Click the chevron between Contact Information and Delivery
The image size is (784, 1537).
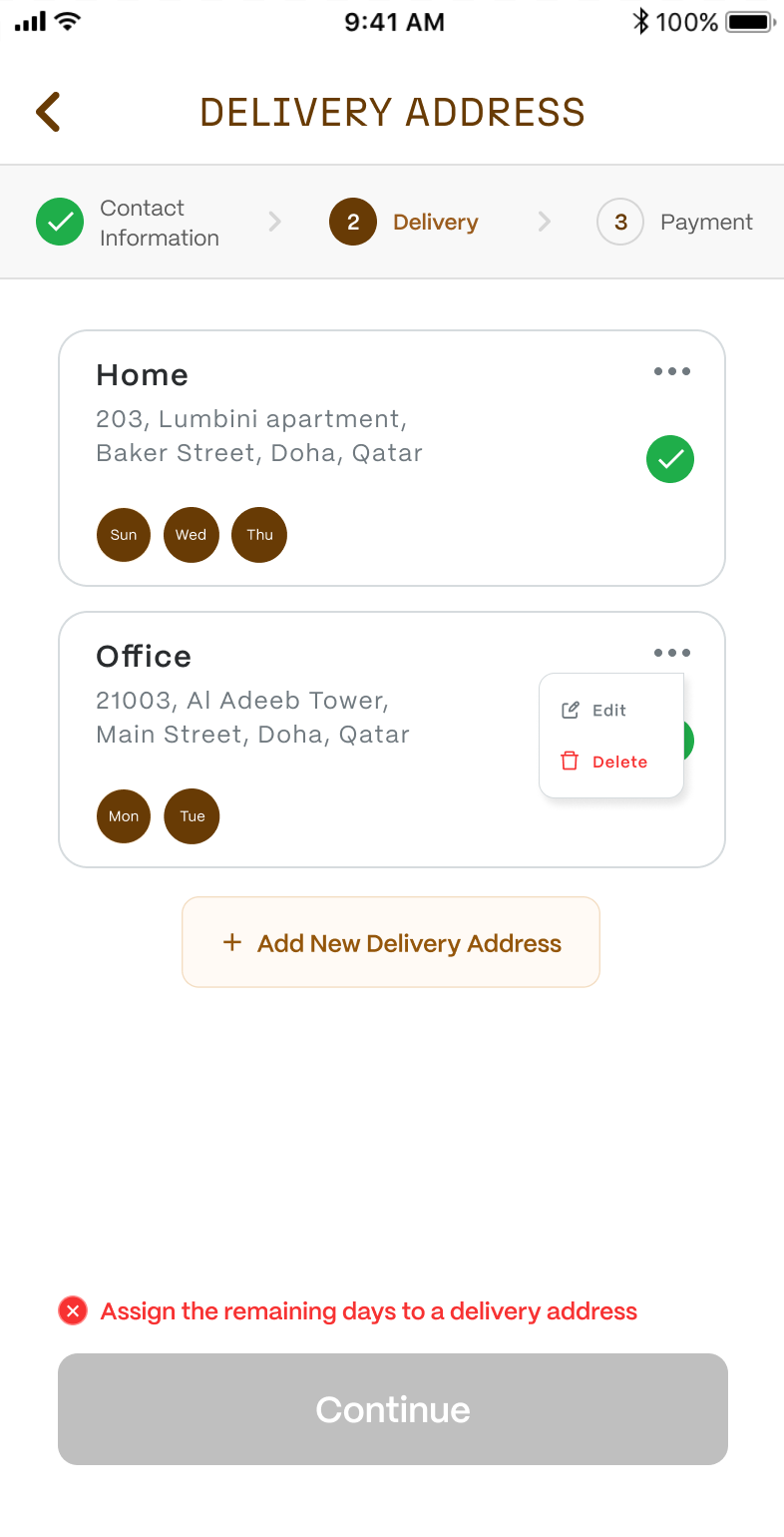[x=274, y=222]
